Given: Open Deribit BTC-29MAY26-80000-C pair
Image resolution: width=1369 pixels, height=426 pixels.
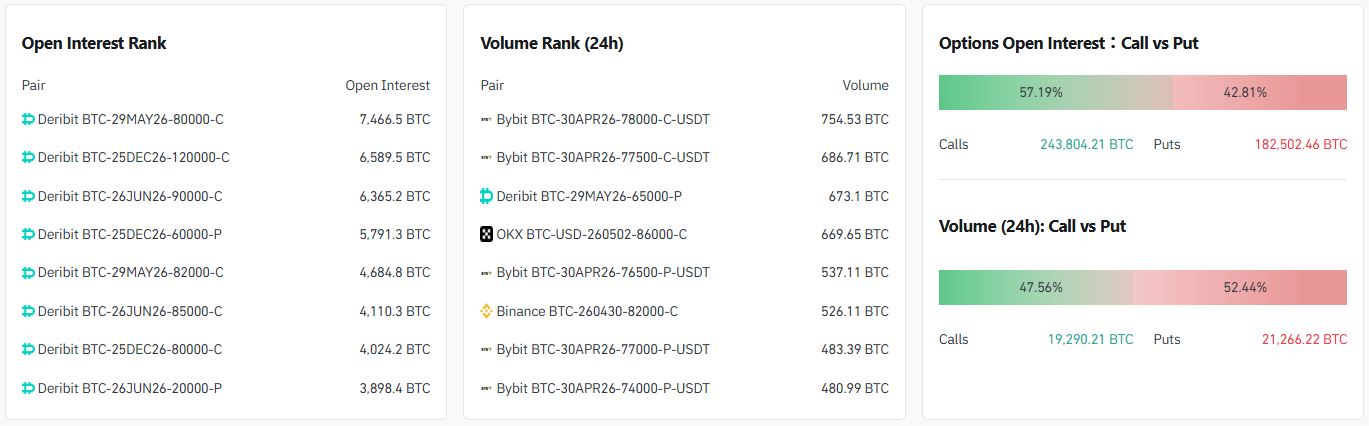Looking at the screenshot, I should tap(130, 119).
